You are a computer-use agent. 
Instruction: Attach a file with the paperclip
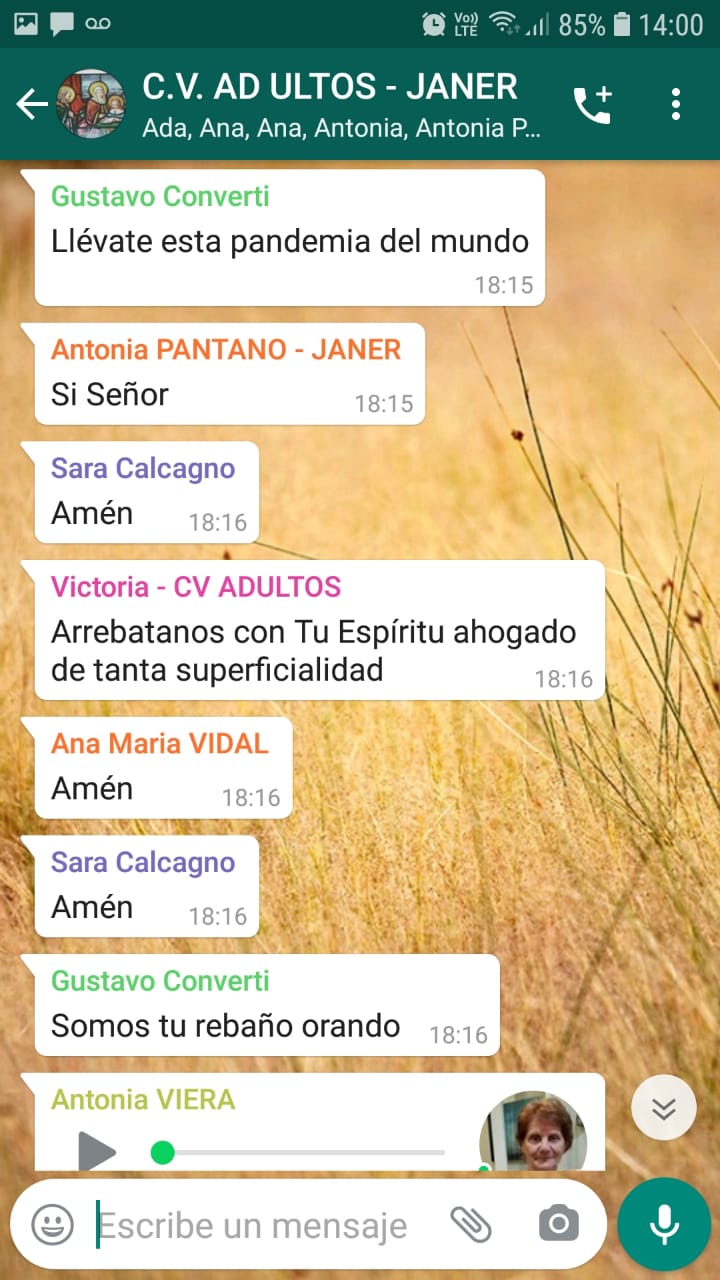pyautogui.click(x=471, y=1224)
